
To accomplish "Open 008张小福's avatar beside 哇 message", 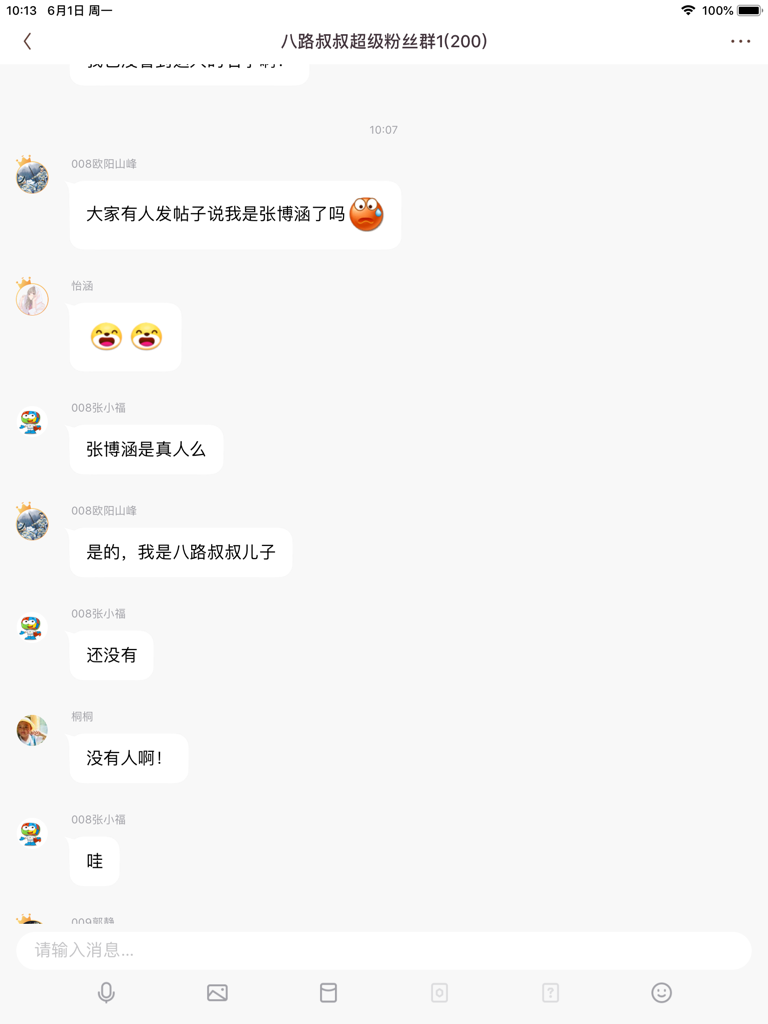I will coord(32,833).
